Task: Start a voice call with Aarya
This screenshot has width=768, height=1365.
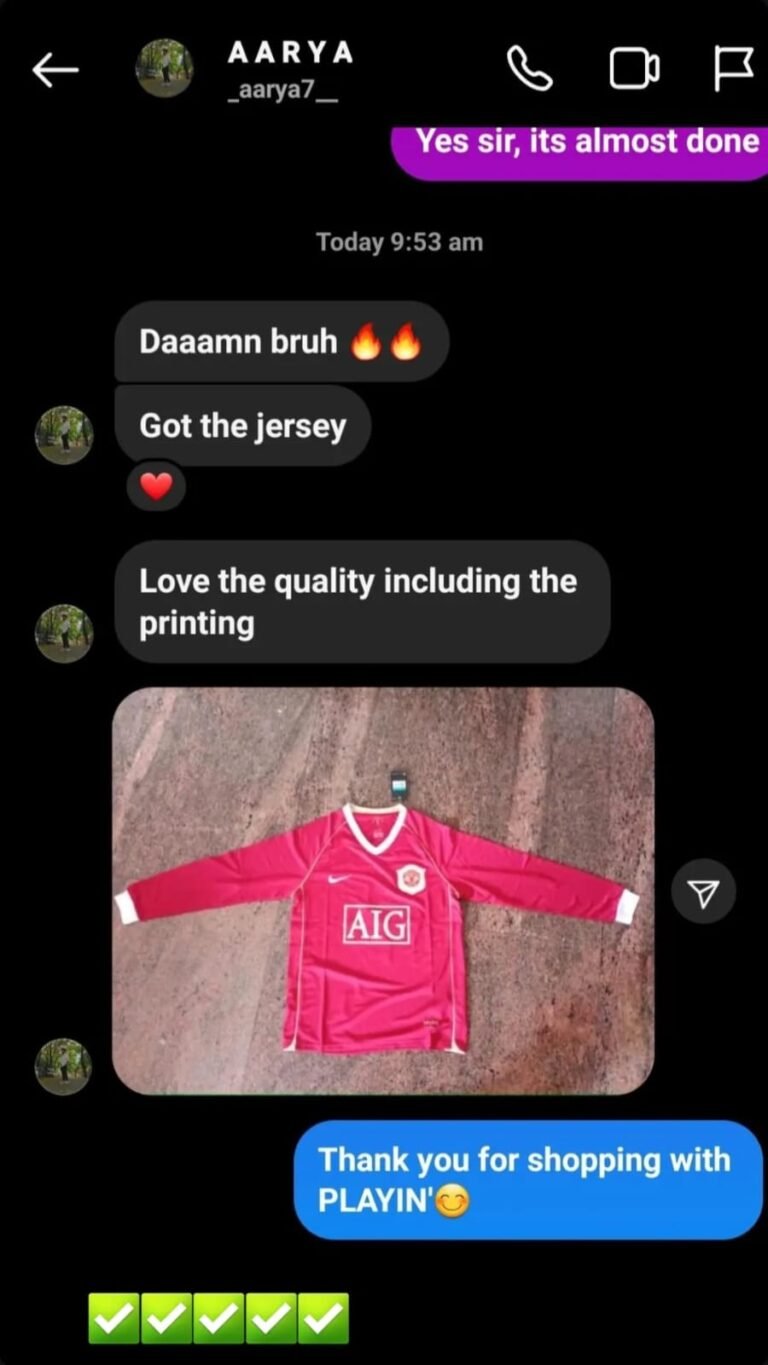Action: click(530, 69)
